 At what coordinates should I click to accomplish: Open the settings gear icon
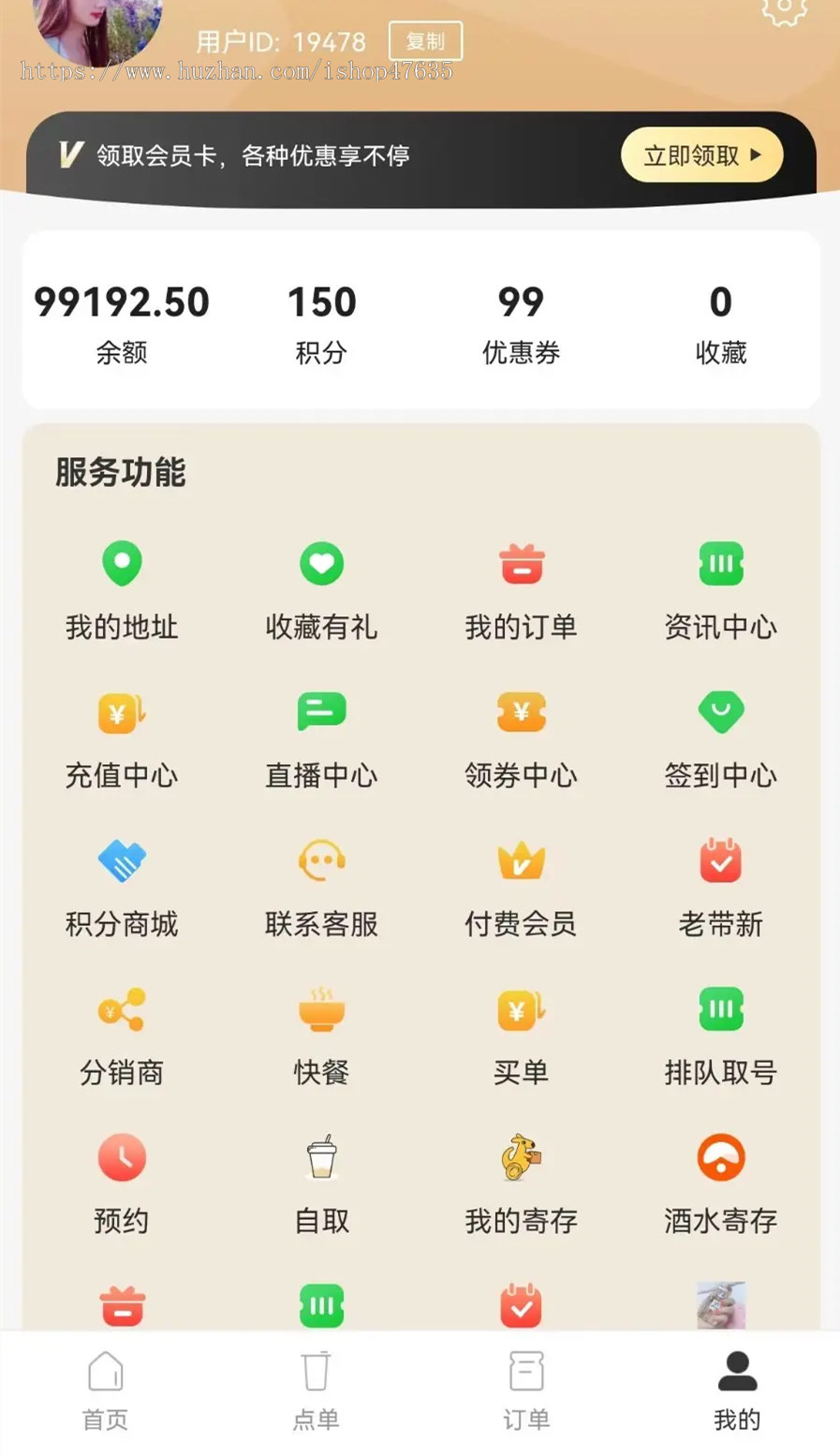point(783,9)
